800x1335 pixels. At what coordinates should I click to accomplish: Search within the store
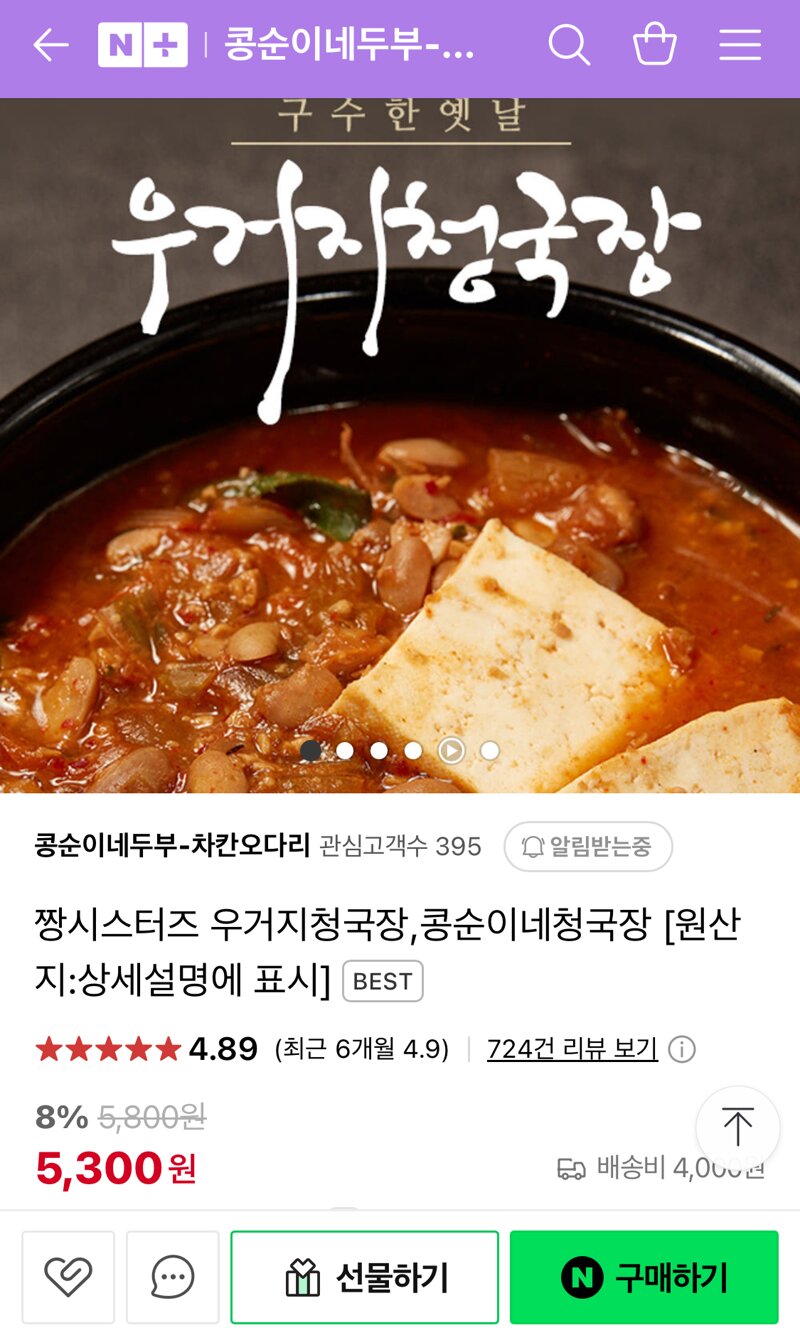569,45
